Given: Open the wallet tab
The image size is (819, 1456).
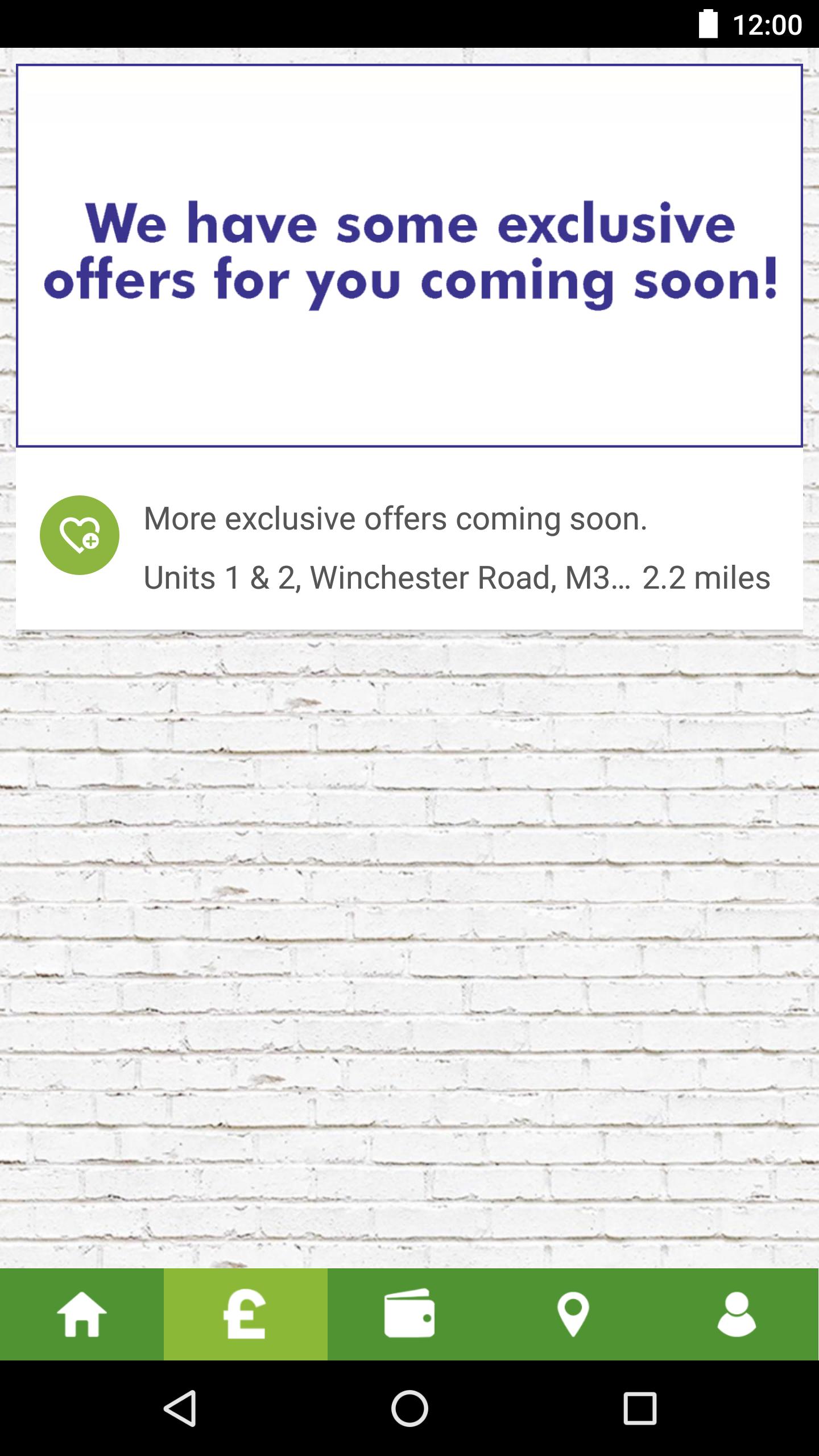Looking at the screenshot, I should click(x=409, y=1314).
